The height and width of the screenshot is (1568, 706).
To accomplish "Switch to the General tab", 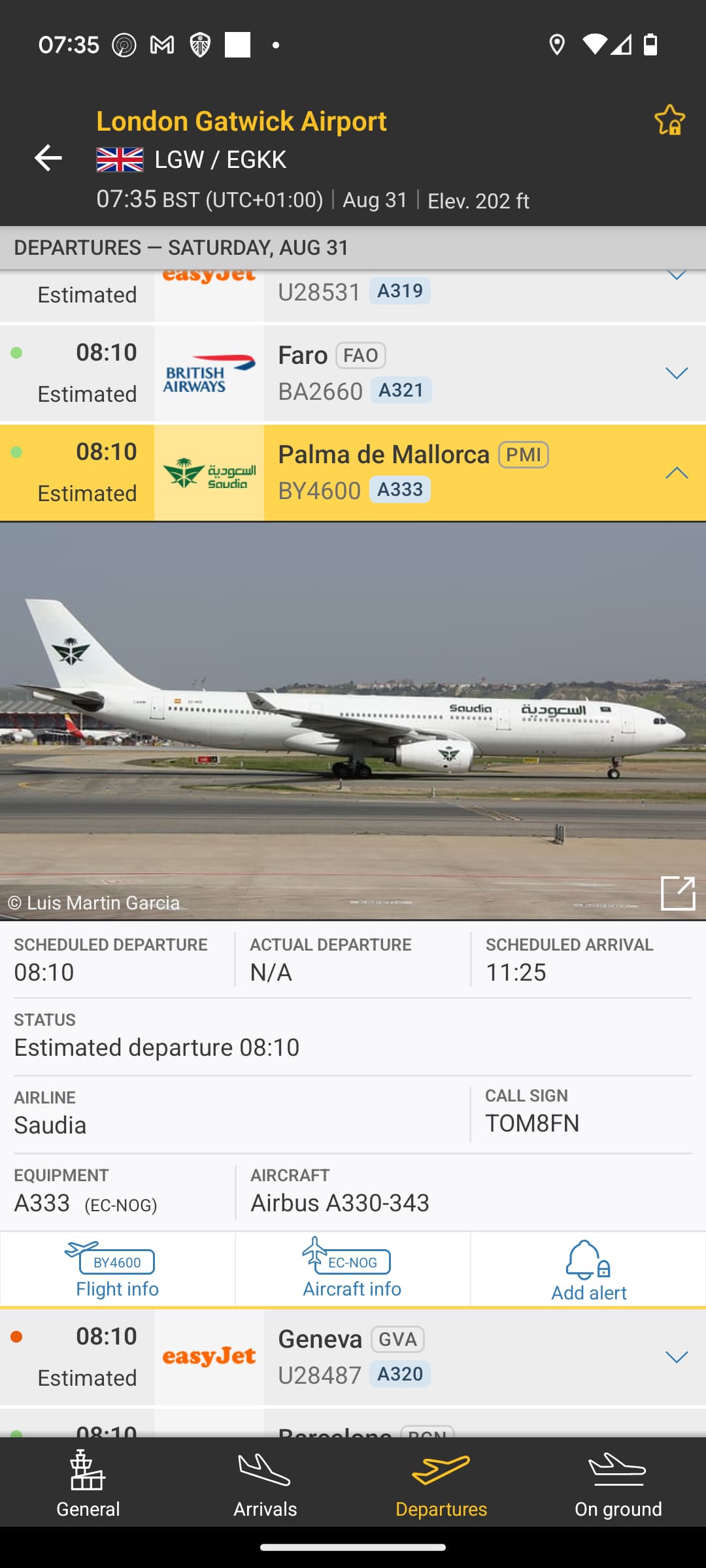I will [88, 1483].
